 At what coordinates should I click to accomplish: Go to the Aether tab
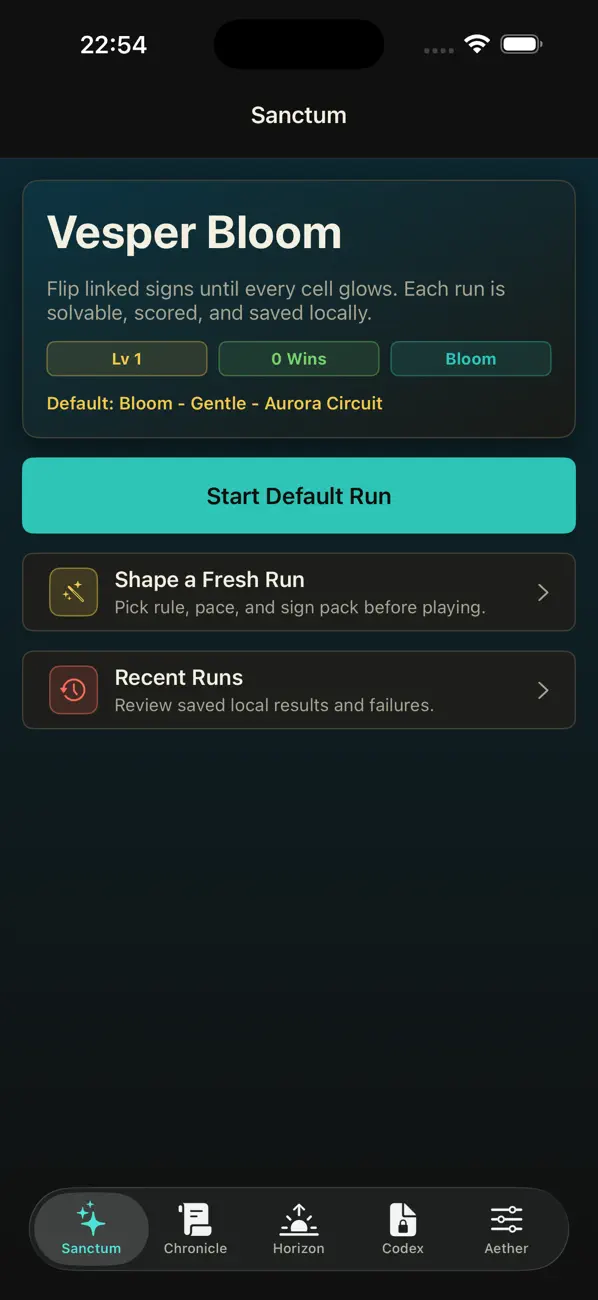coord(507,1229)
